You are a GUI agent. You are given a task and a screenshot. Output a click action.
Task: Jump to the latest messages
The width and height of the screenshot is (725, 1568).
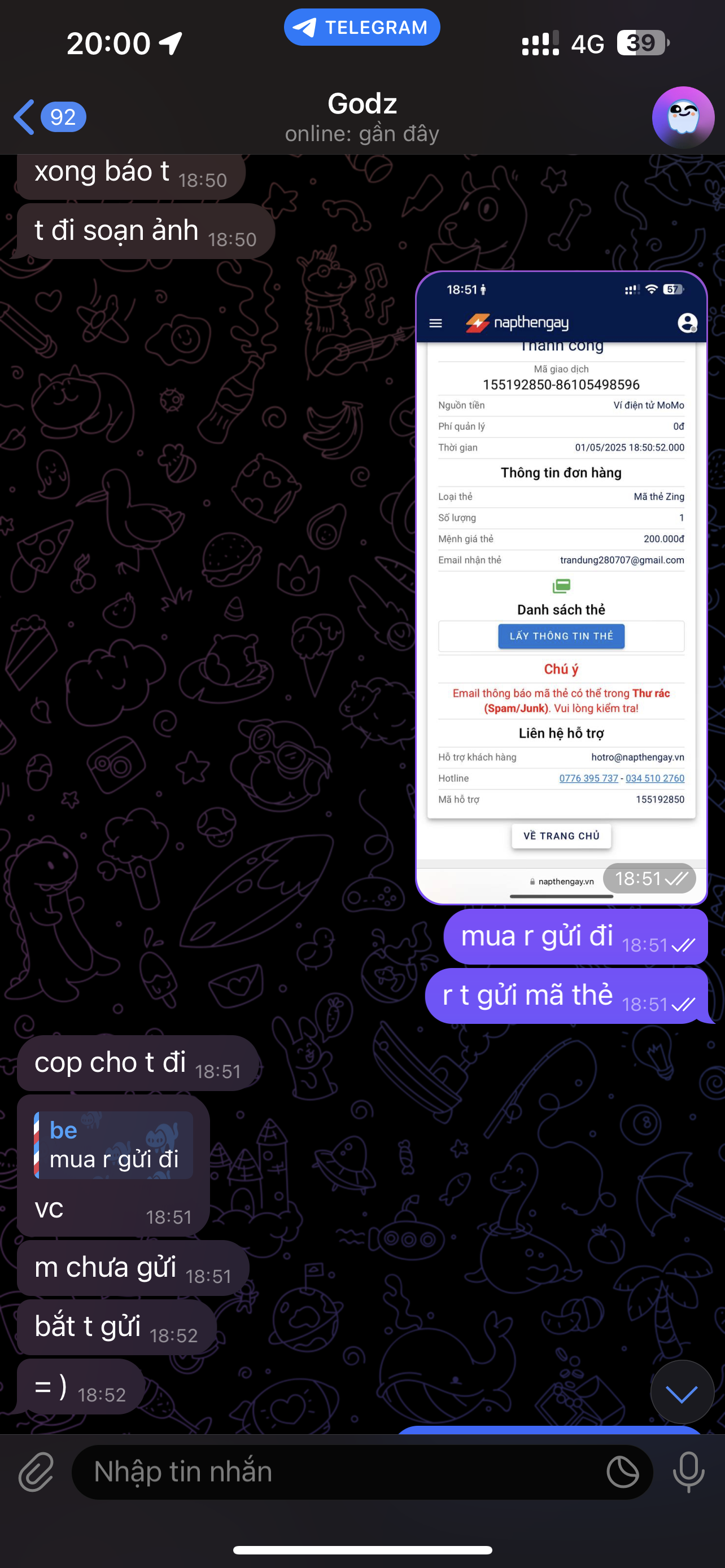pyautogui.click(x=681, y=1392)
